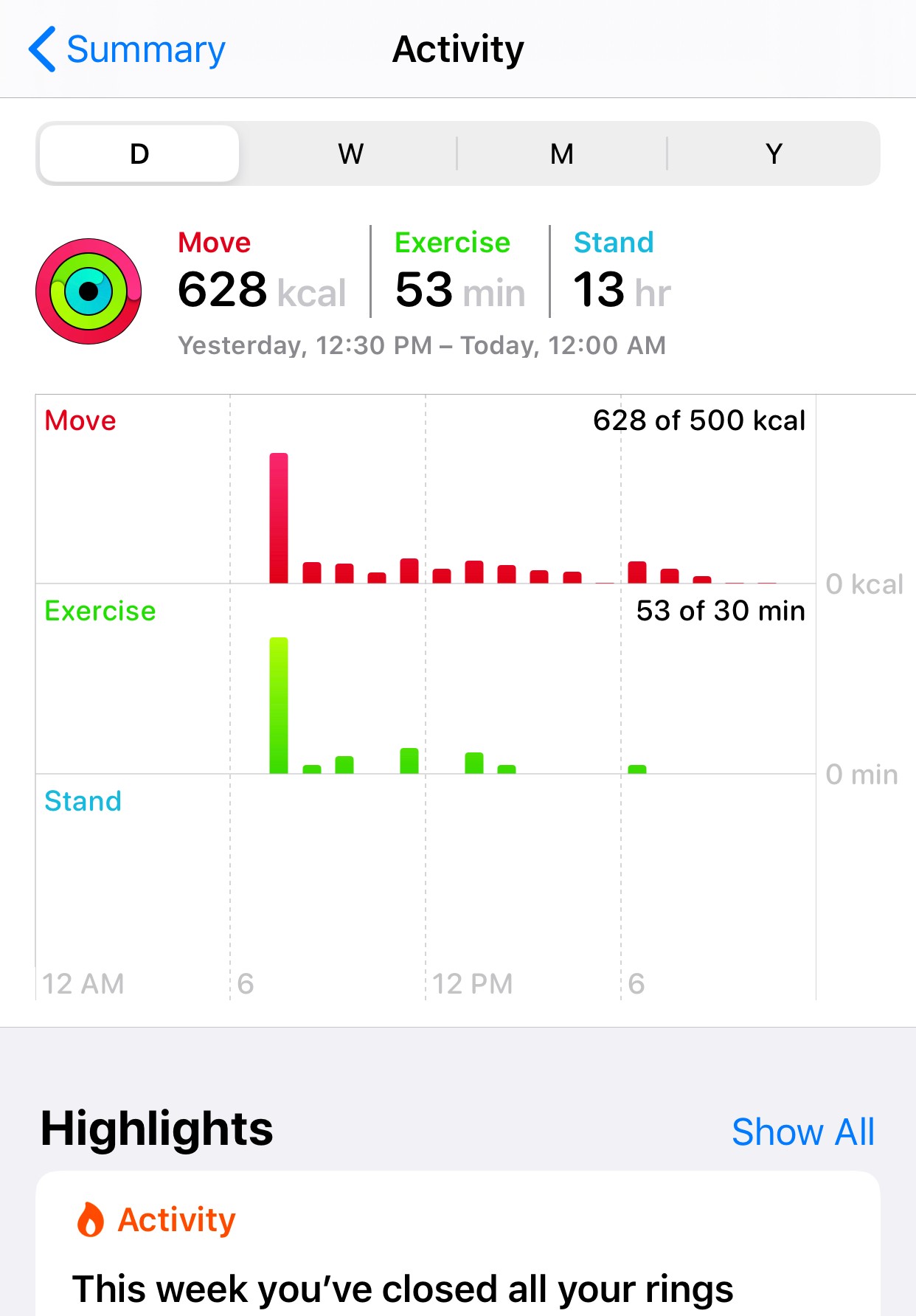Switch to the W weekly view

350,153
